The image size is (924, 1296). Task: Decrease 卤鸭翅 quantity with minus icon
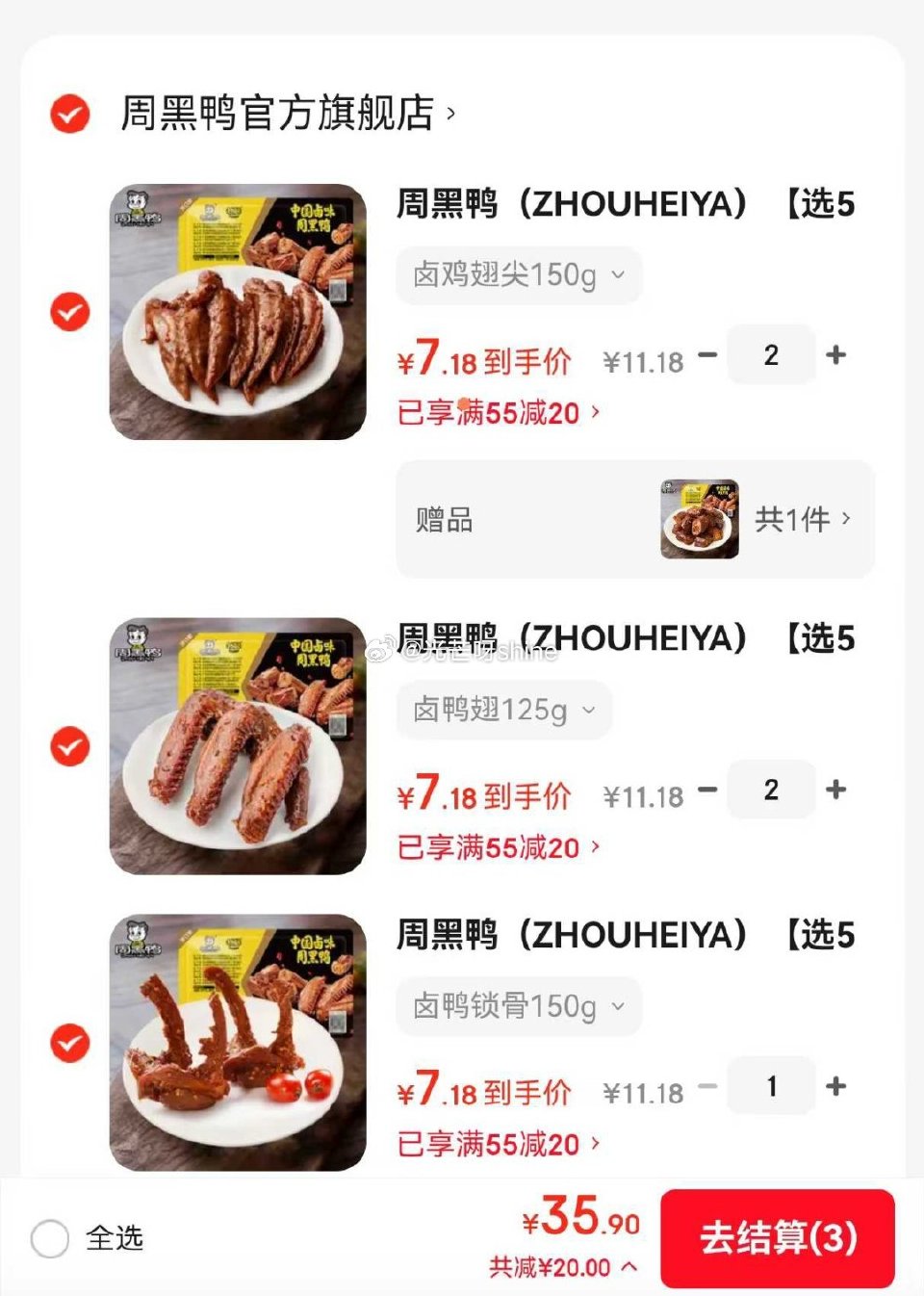709,790
